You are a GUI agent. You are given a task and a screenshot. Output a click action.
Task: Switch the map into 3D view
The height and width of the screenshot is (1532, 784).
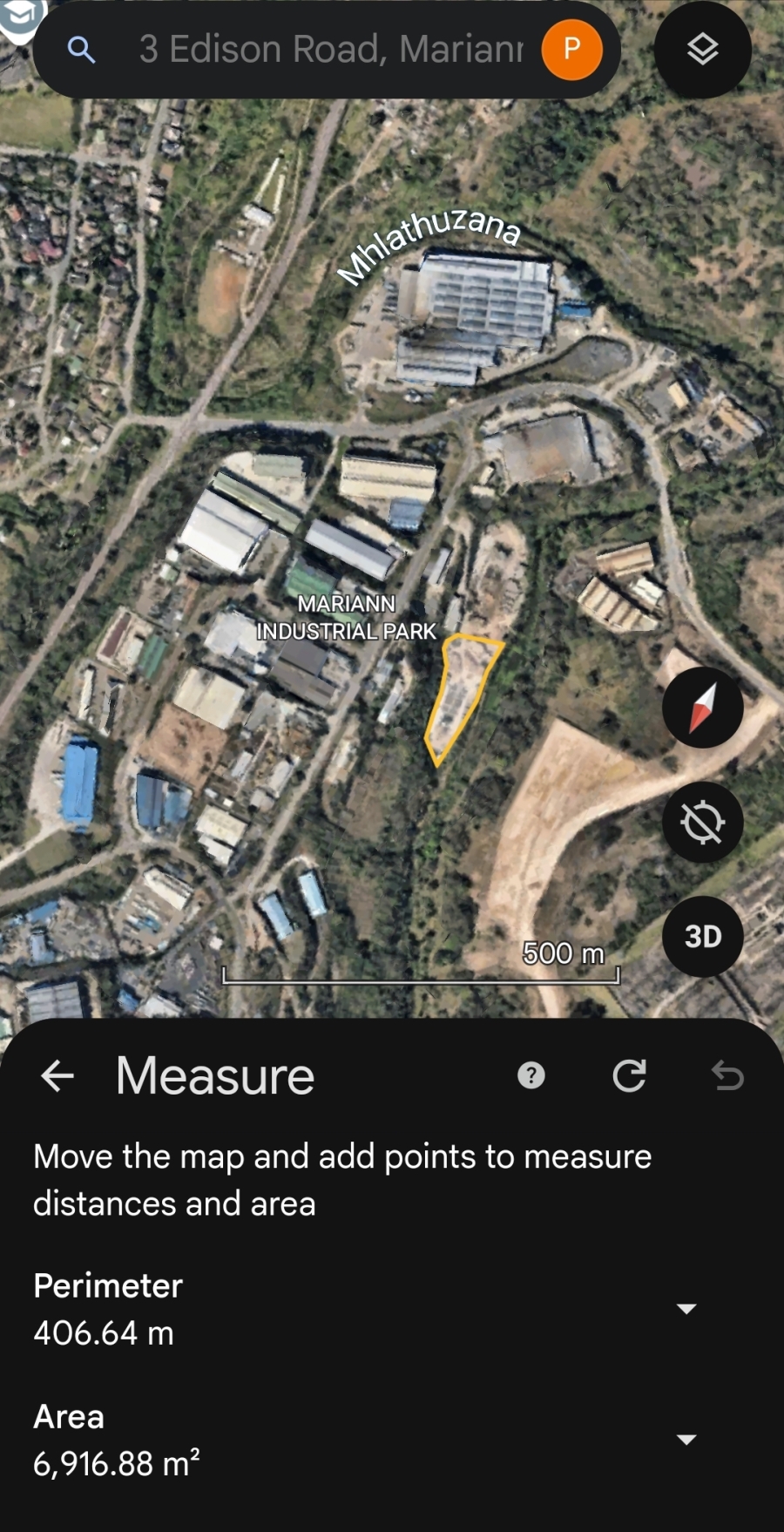[x=702, y=936]
